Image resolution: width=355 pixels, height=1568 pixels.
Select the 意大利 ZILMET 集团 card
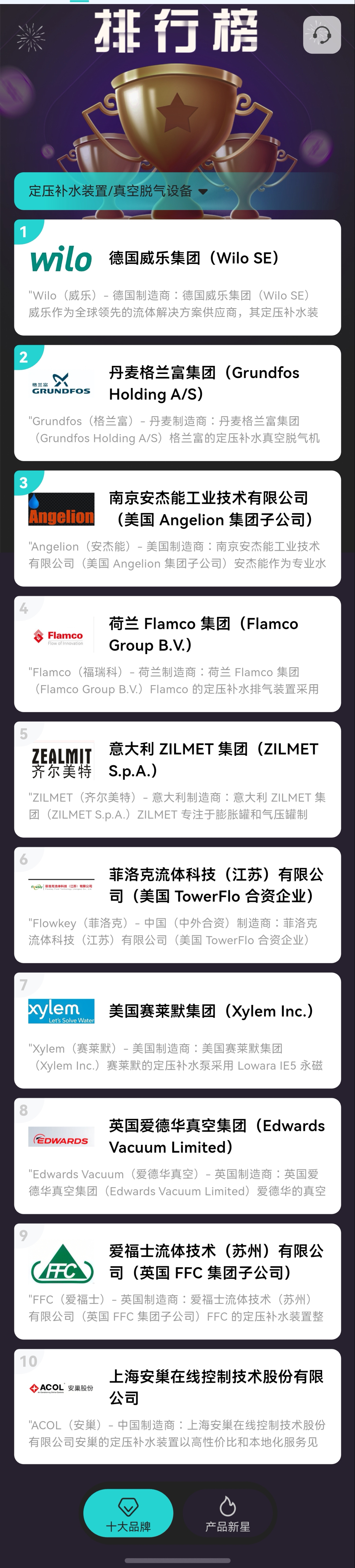tap(177, 779)
